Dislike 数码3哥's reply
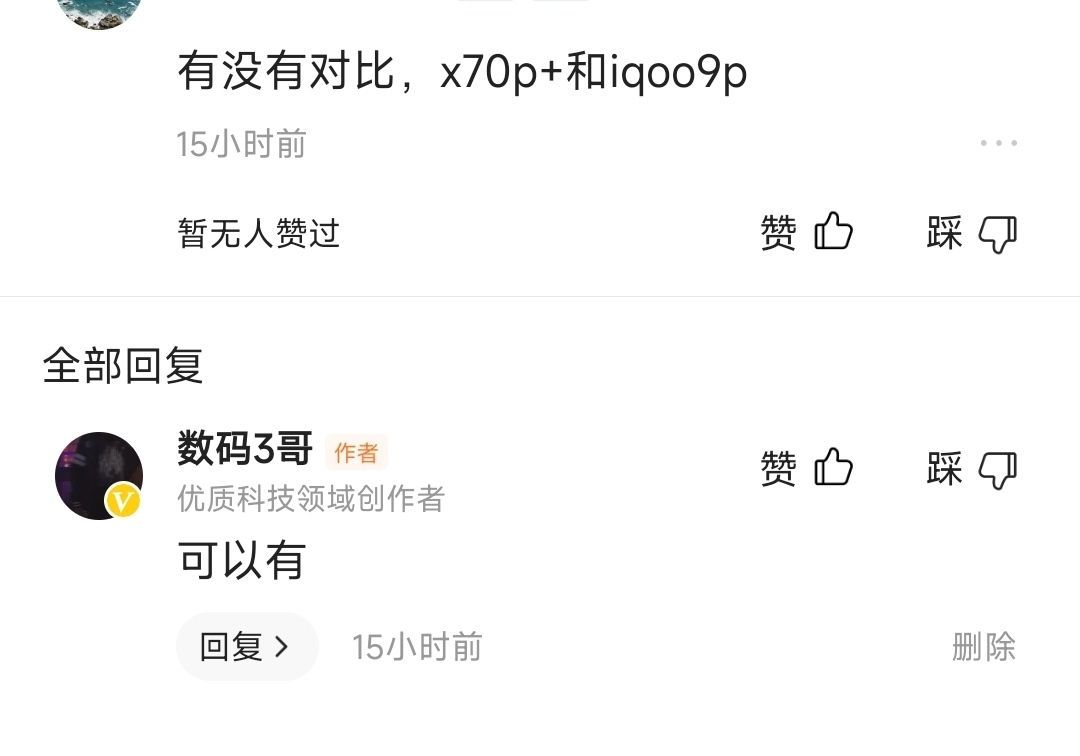The height and width of the screenshot is (756, 1080). click(x=972, y=468)
